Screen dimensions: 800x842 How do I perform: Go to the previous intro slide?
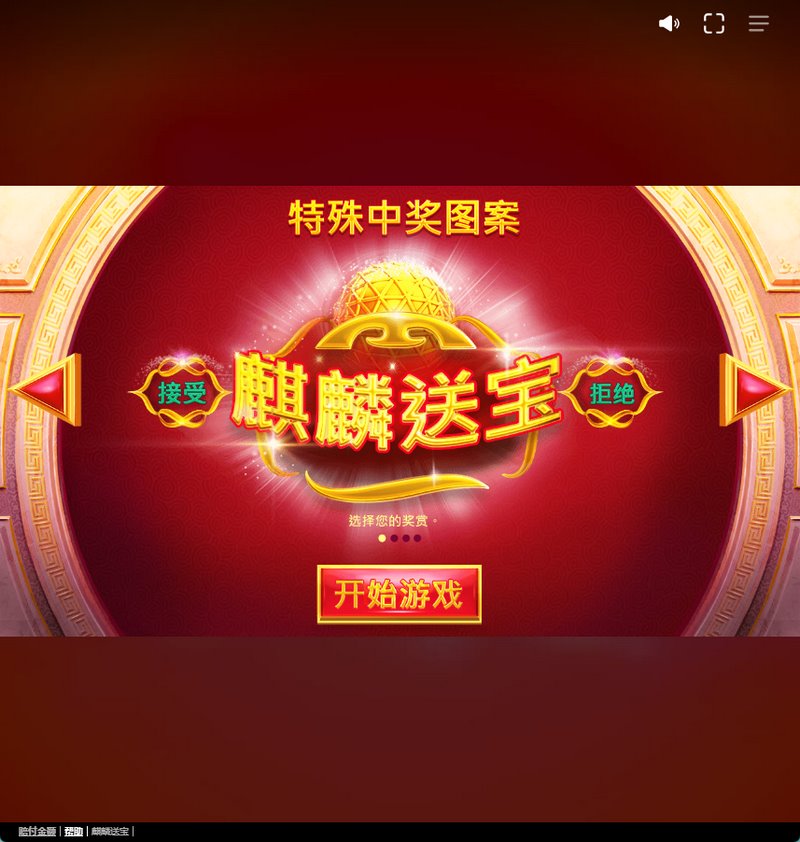[46, 389]
